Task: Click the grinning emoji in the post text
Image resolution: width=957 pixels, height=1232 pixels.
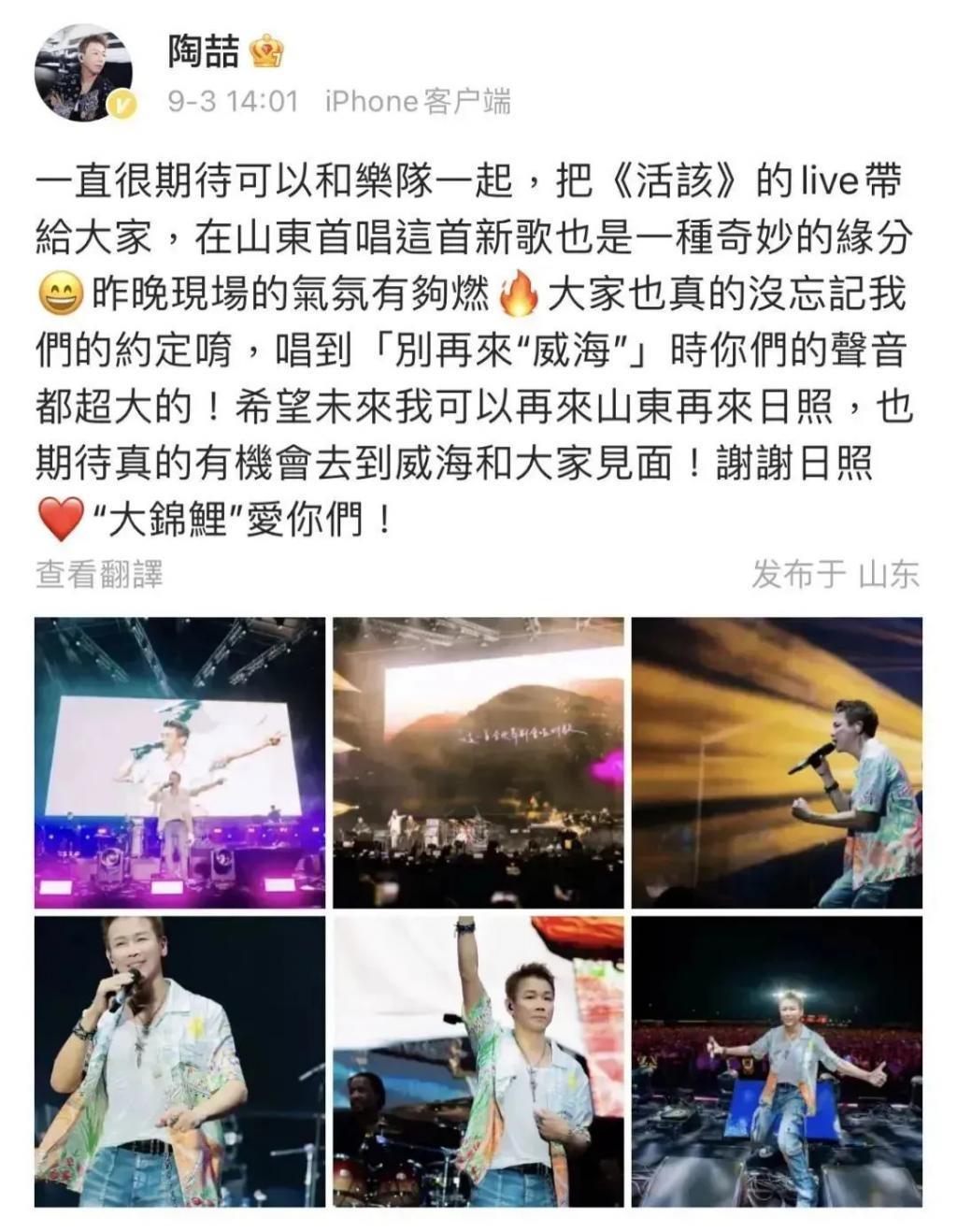Action: pyautogui.click(x=61, y=294)
